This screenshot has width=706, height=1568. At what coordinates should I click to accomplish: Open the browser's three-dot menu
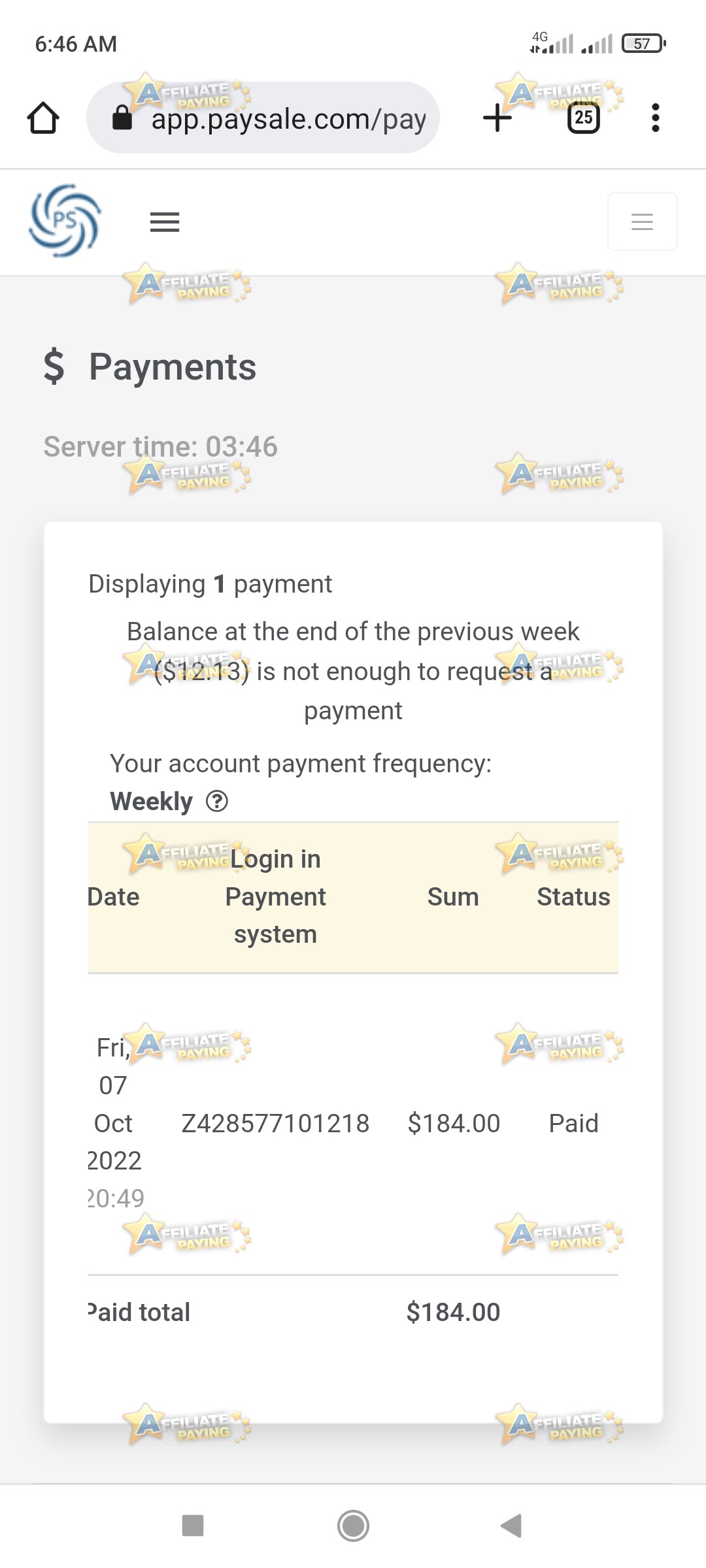(656, 118)
